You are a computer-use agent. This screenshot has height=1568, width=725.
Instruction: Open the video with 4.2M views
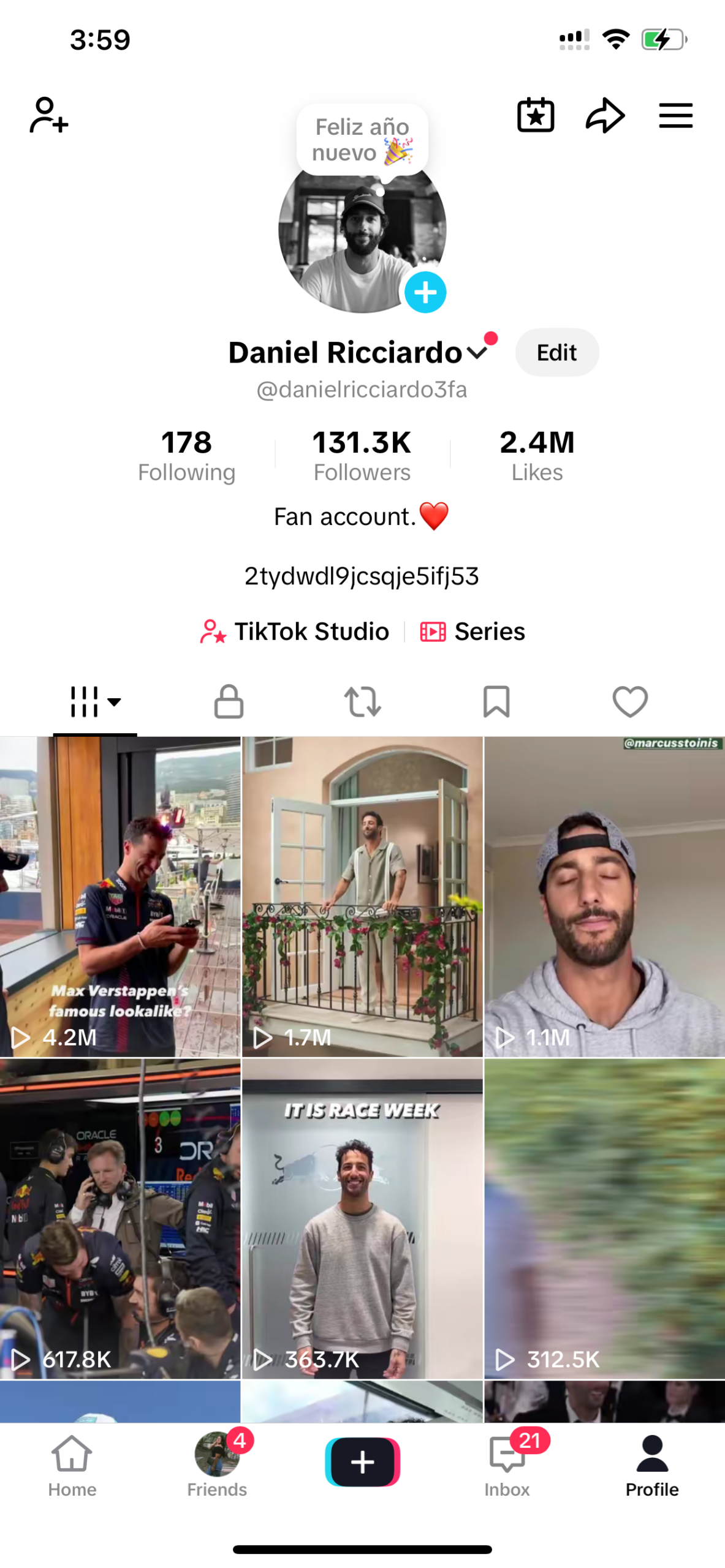pyautogui.click(x=120, y=895)
